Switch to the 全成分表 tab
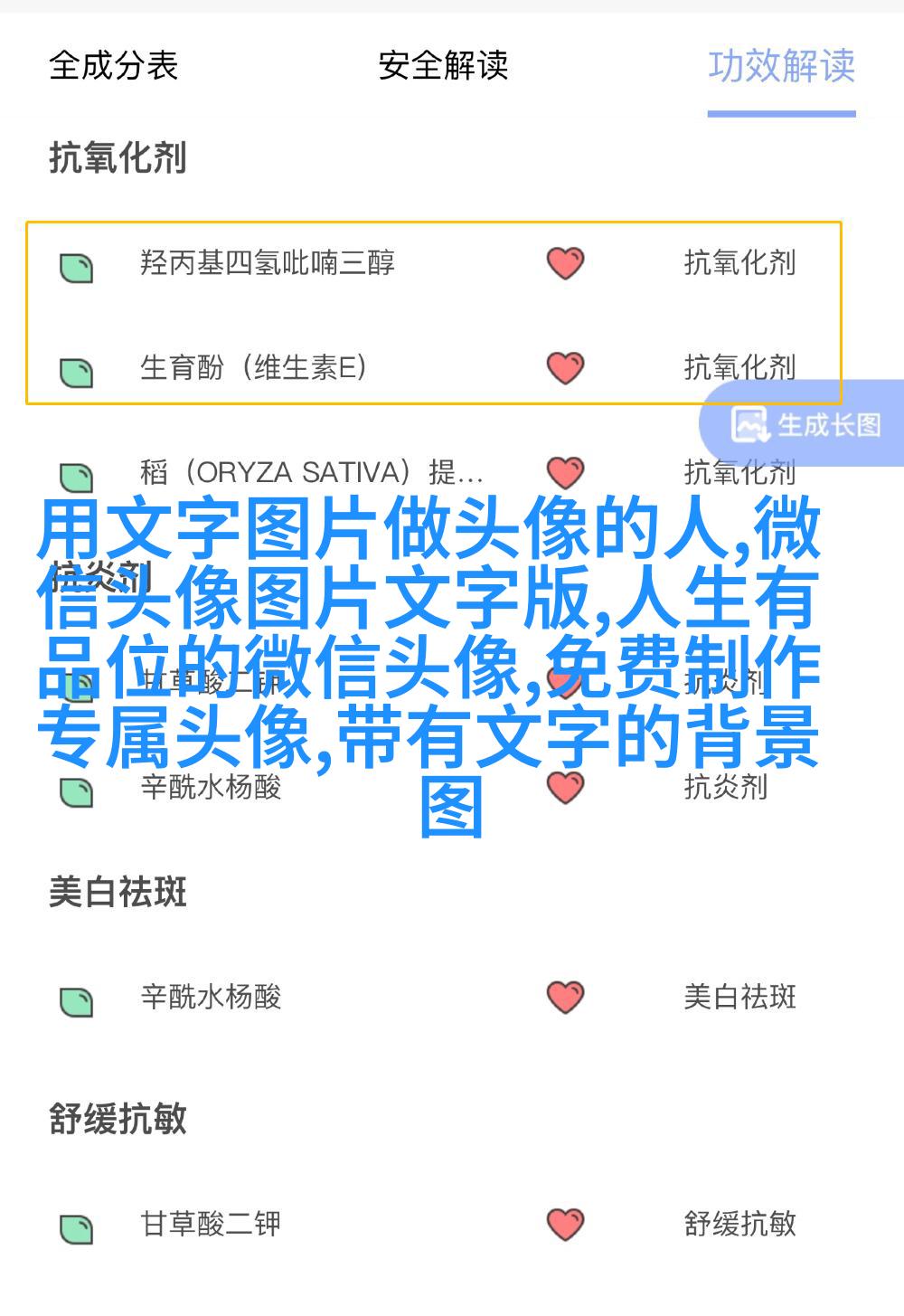The height and width of the screenshot is (1316, 904). 114,66
